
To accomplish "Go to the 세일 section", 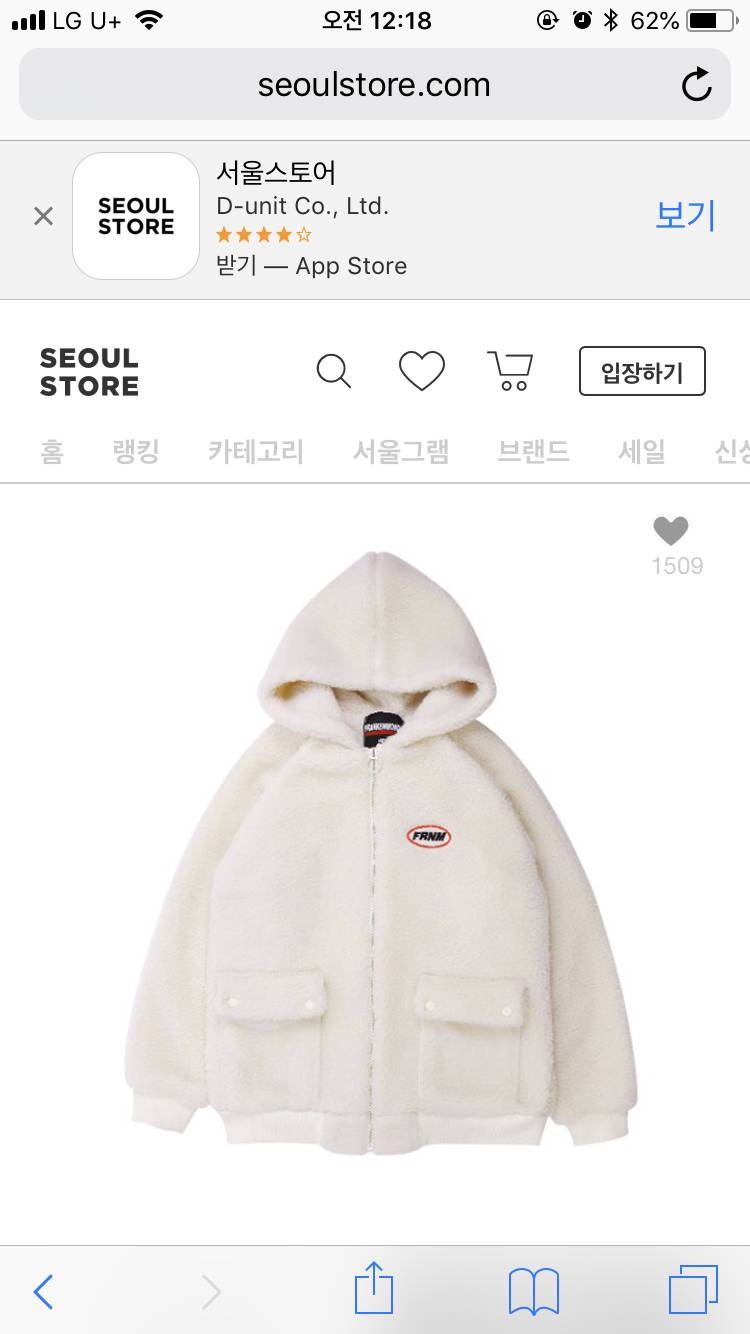I will tap(641, 451).
